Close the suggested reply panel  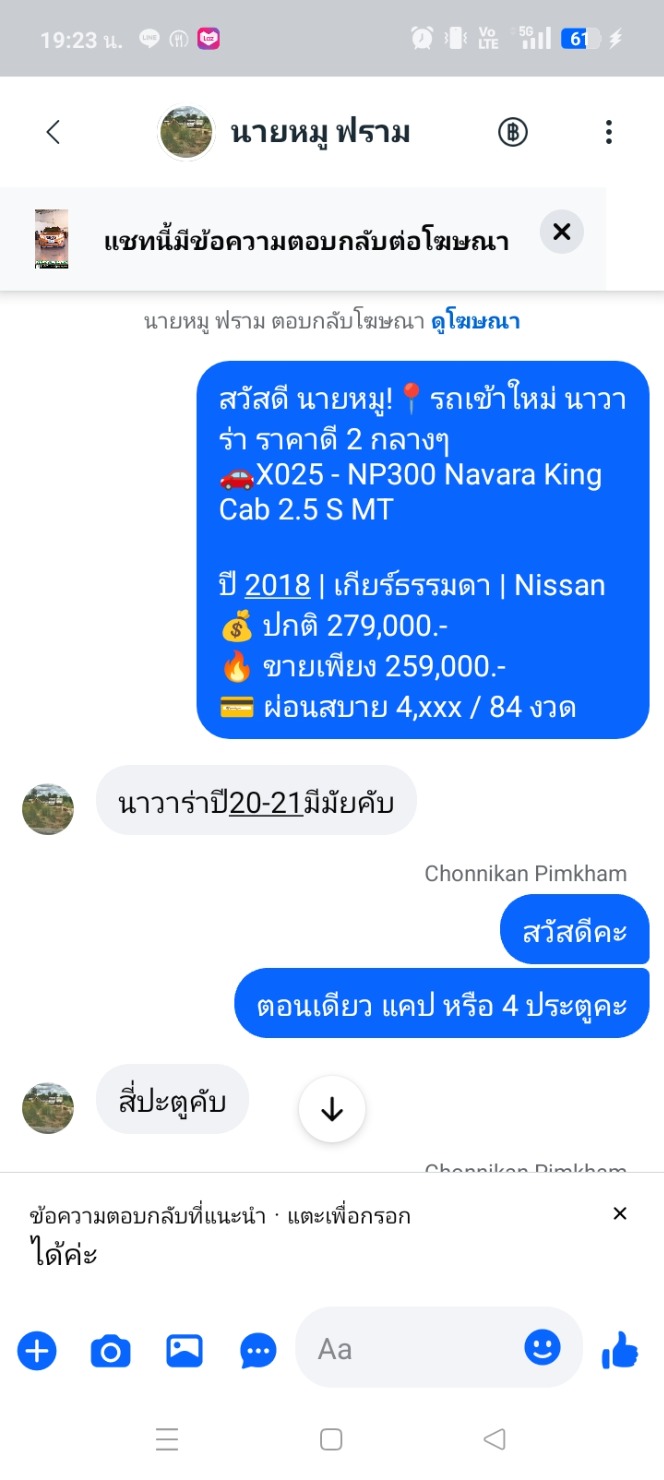click(620, 1213)
